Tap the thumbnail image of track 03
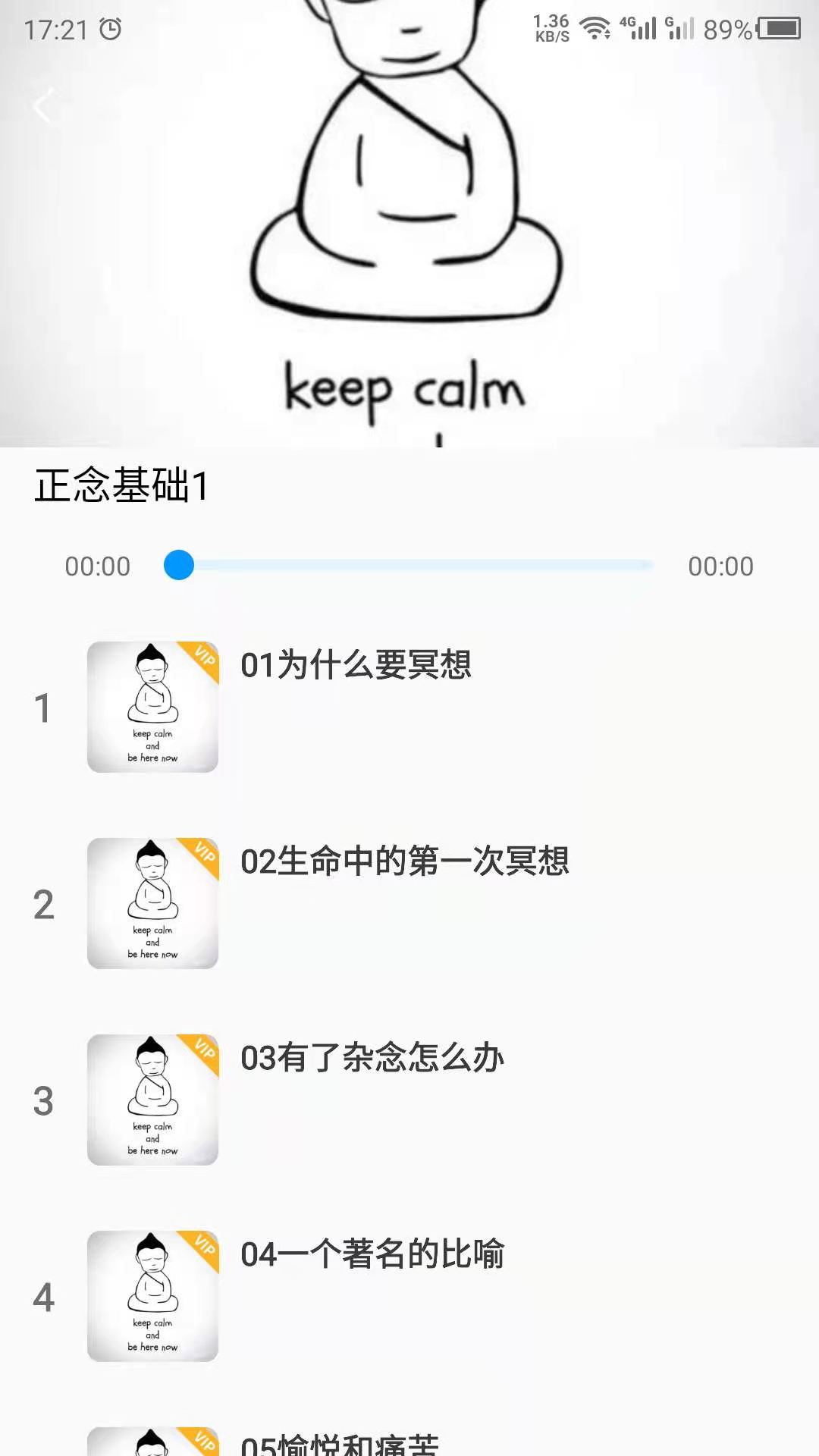Image resolution: width=819 pixels, height=1456 pixels. click(152, 1100)
